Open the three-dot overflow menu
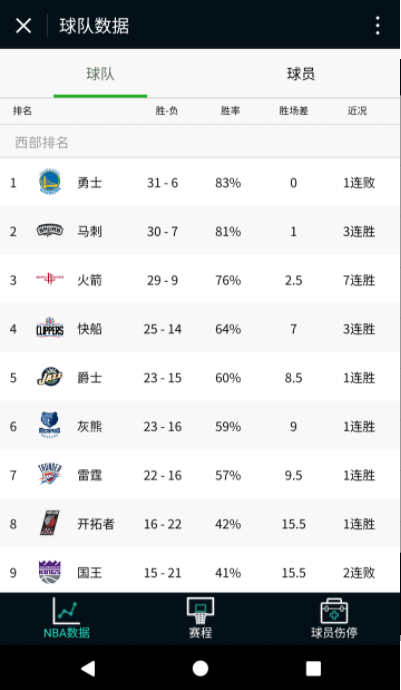The image size is (401, 690). [377, 26]
